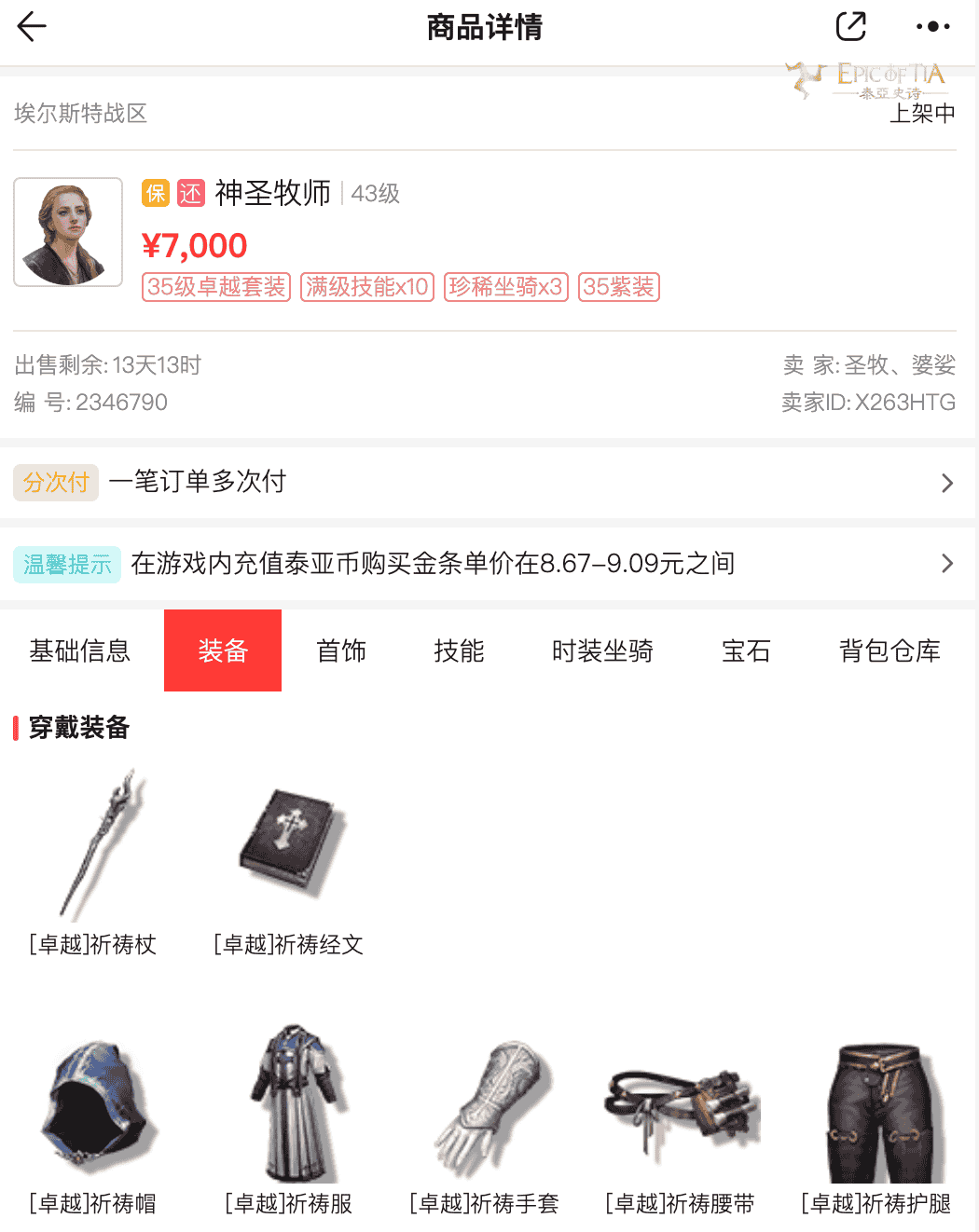
Task: Open the three-dot more options menu
Action: (x=932, y=27)
